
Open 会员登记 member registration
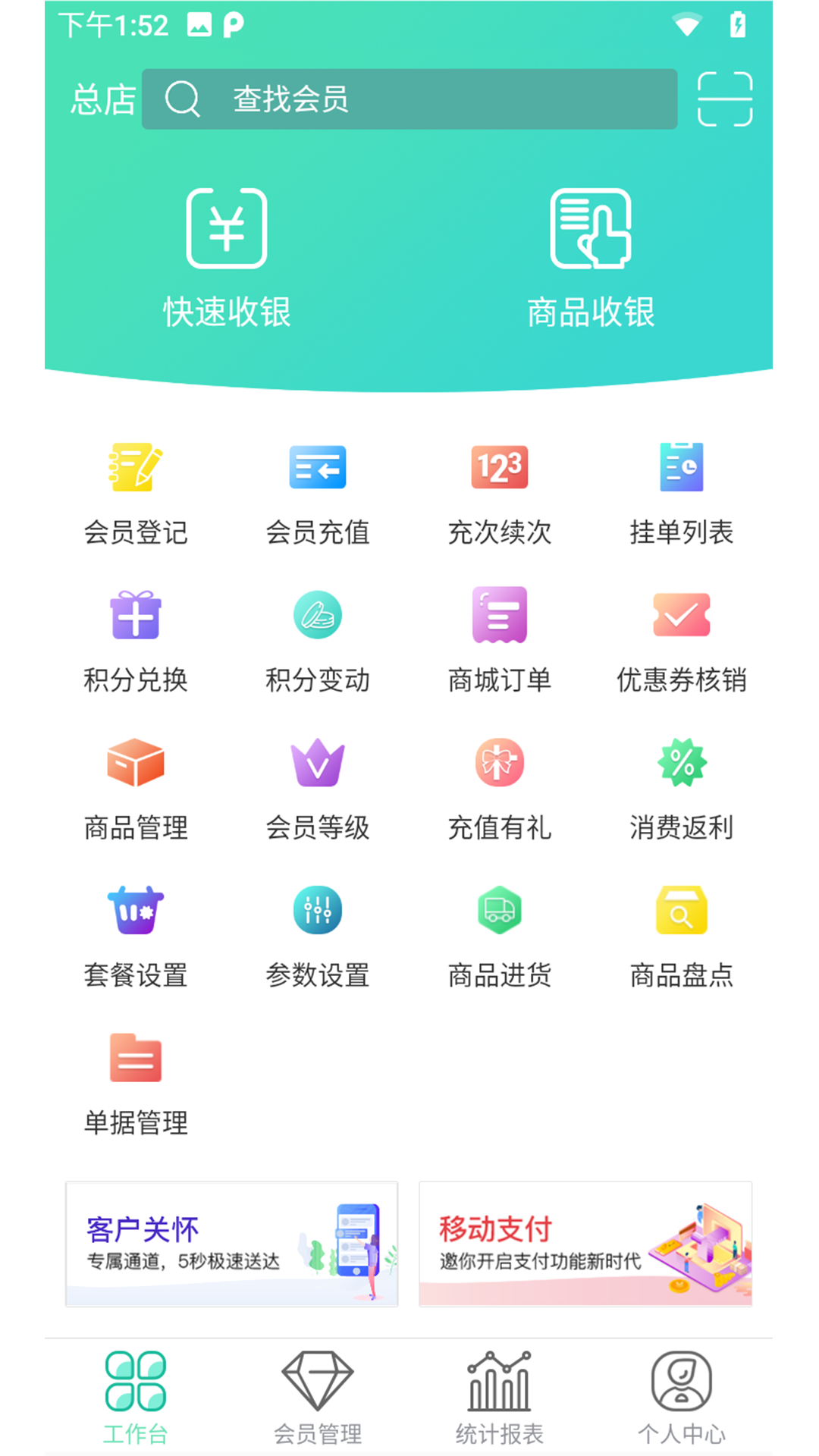(x=135, y=493)
